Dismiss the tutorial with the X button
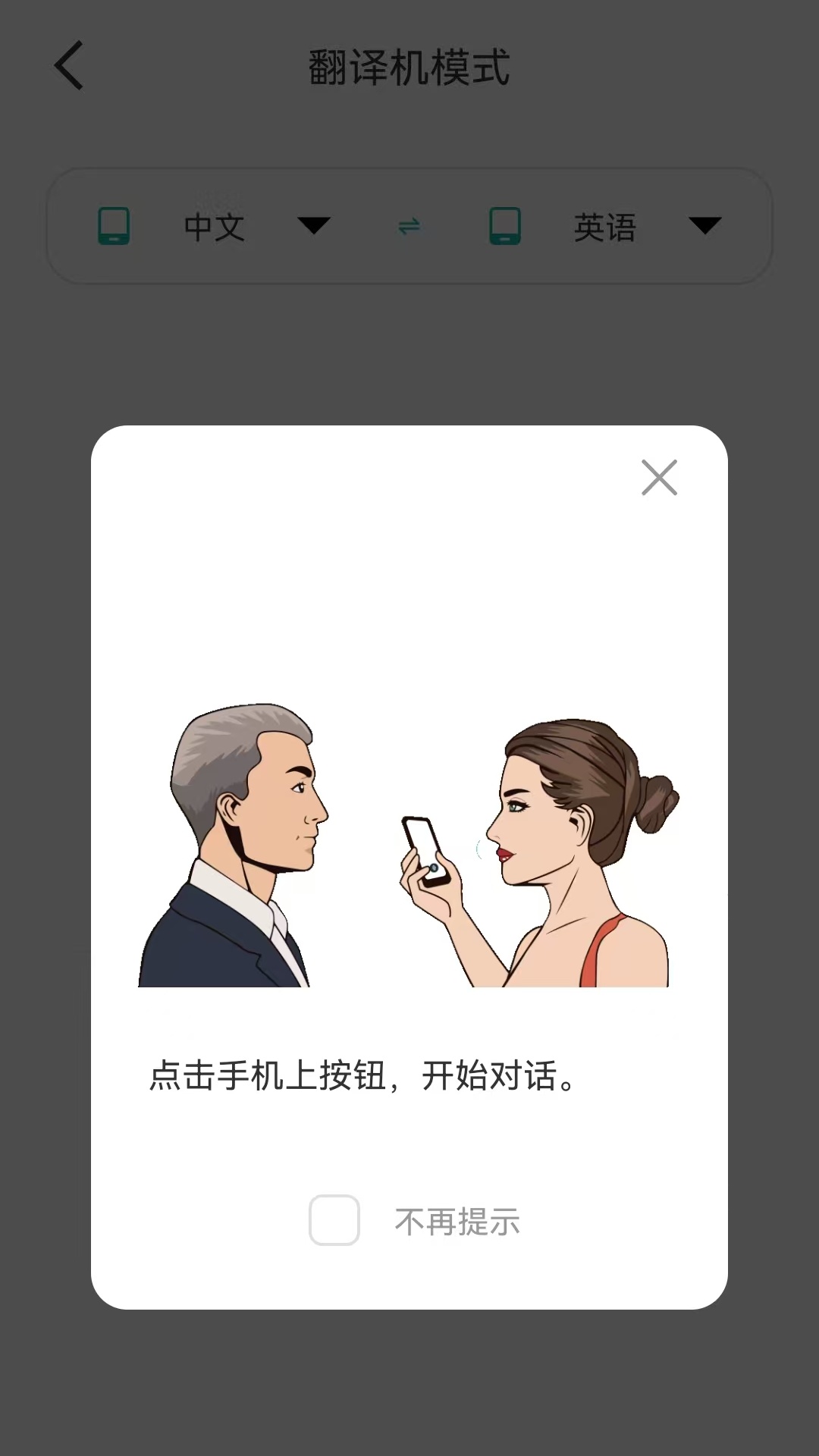The height and width of the screenshot is (1456, 819). pyautogui.click(x=658, y=478)
